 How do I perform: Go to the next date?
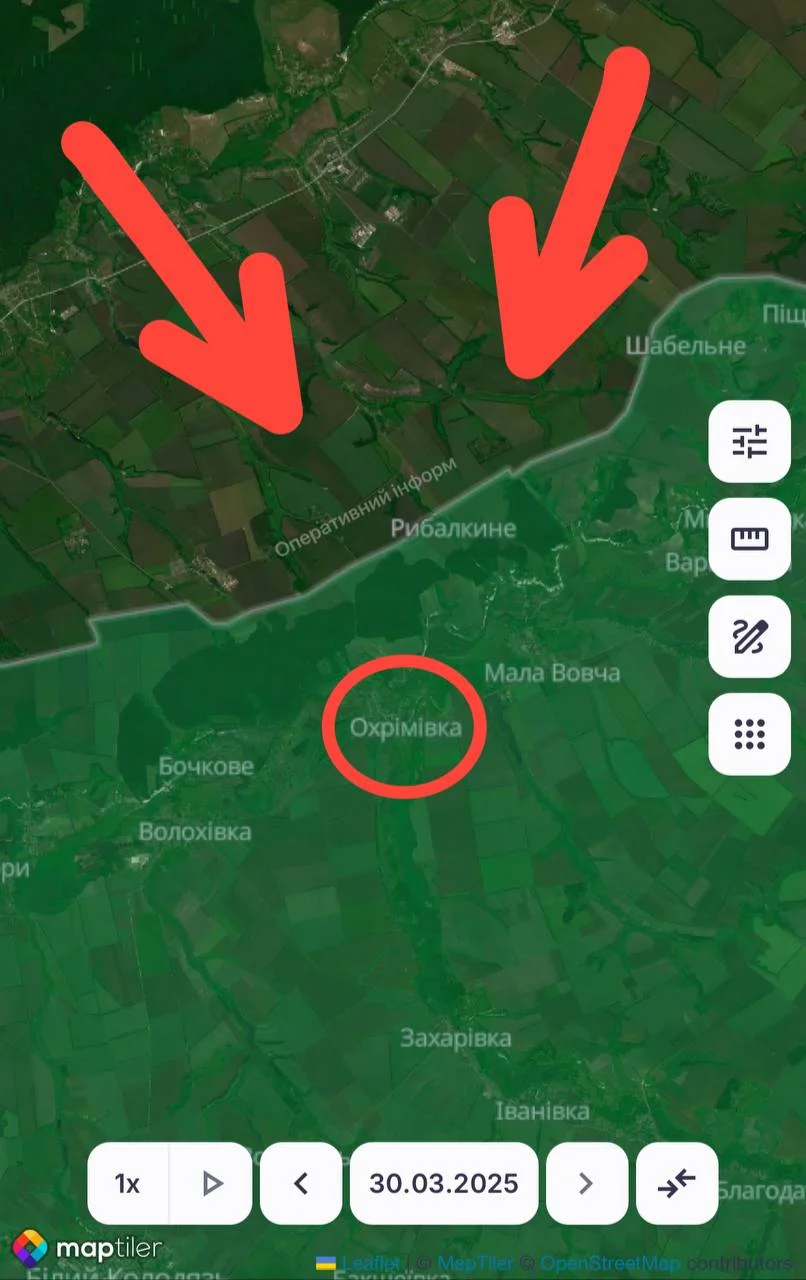point(587,1184)
